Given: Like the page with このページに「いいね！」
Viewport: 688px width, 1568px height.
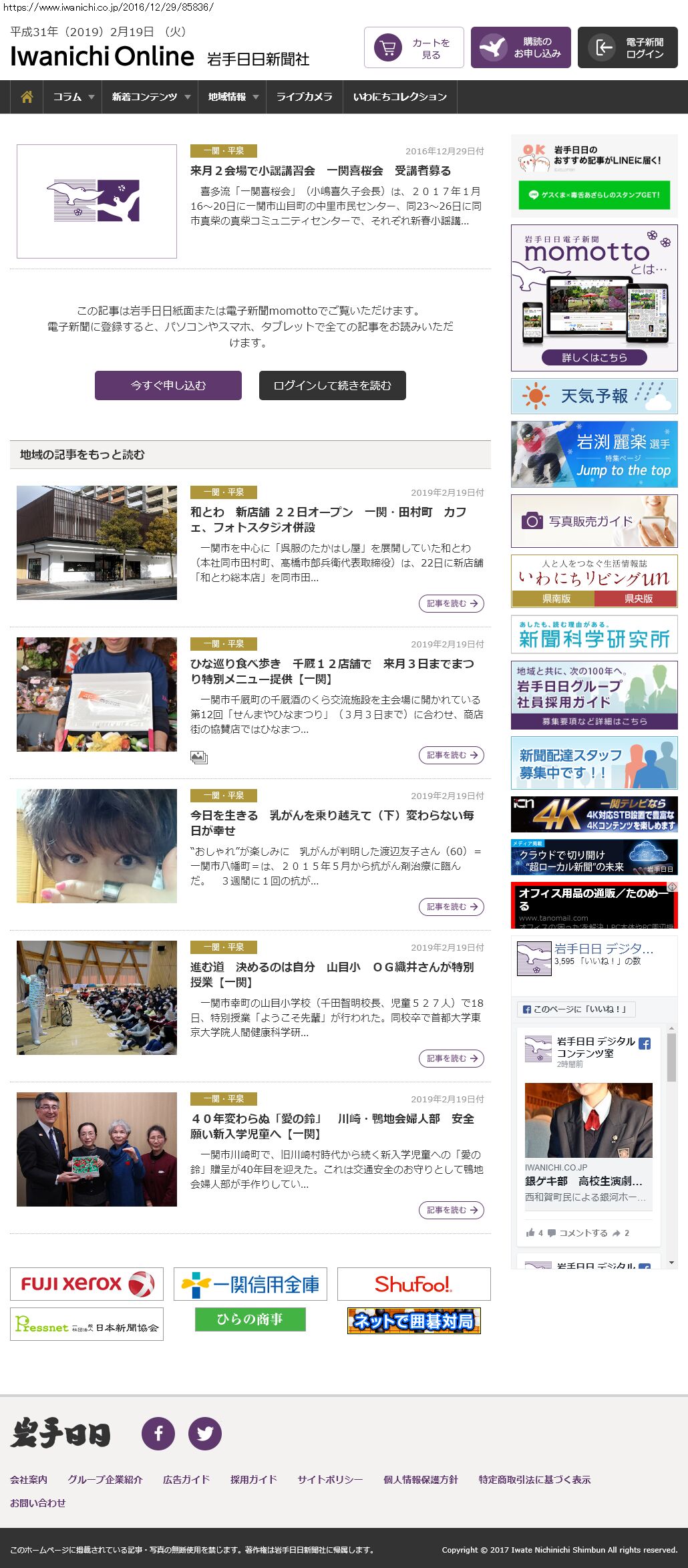Looking at the screenshot, I should [x=576, y=1009].
